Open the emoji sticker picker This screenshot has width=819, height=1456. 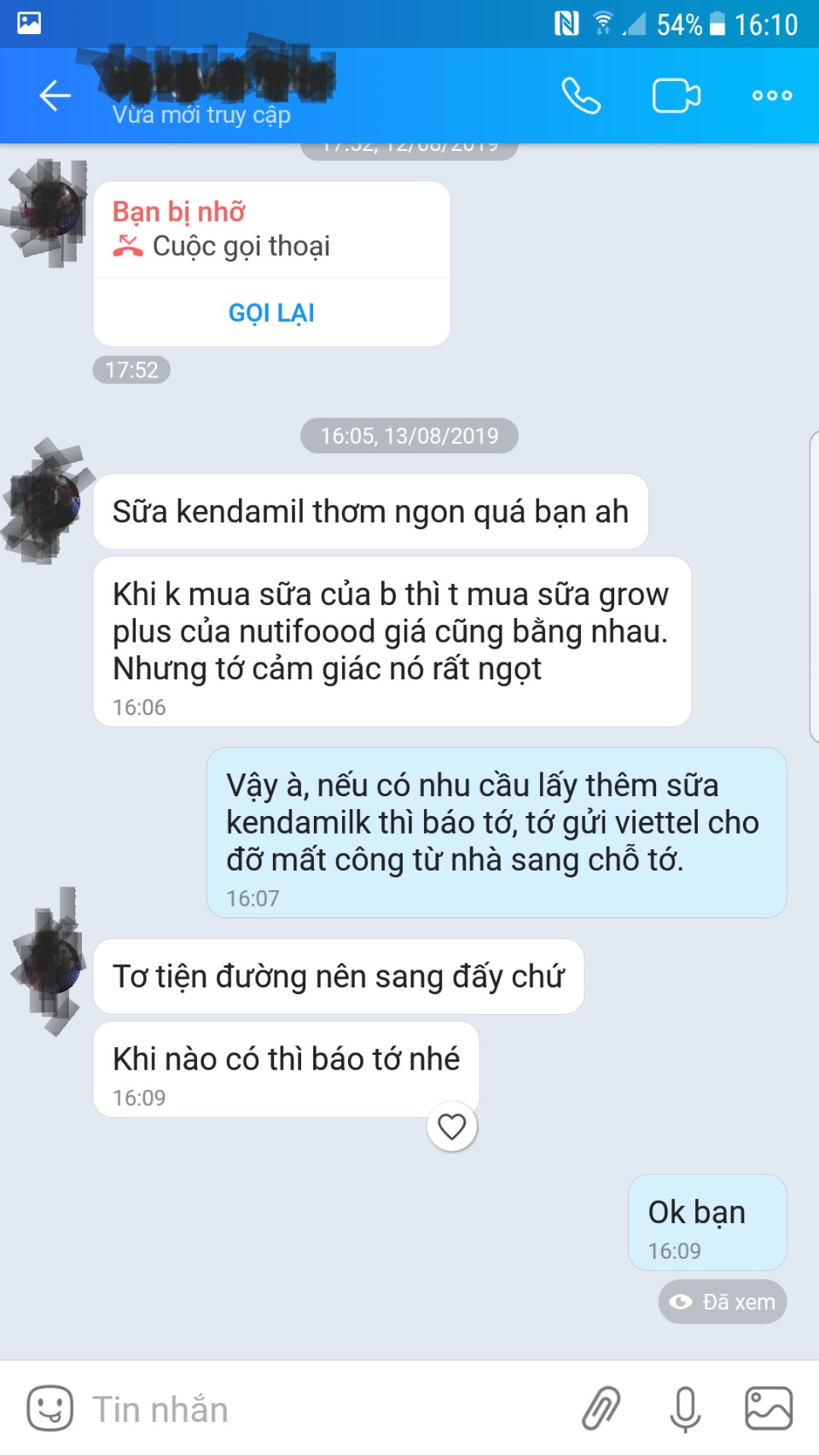[49, 1408]
